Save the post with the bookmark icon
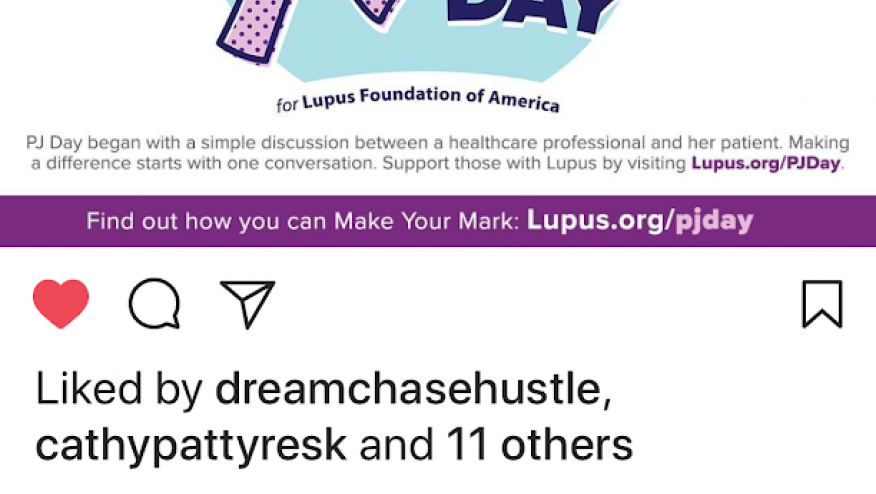This screenshot has height=494, width=876. (822, 304)
